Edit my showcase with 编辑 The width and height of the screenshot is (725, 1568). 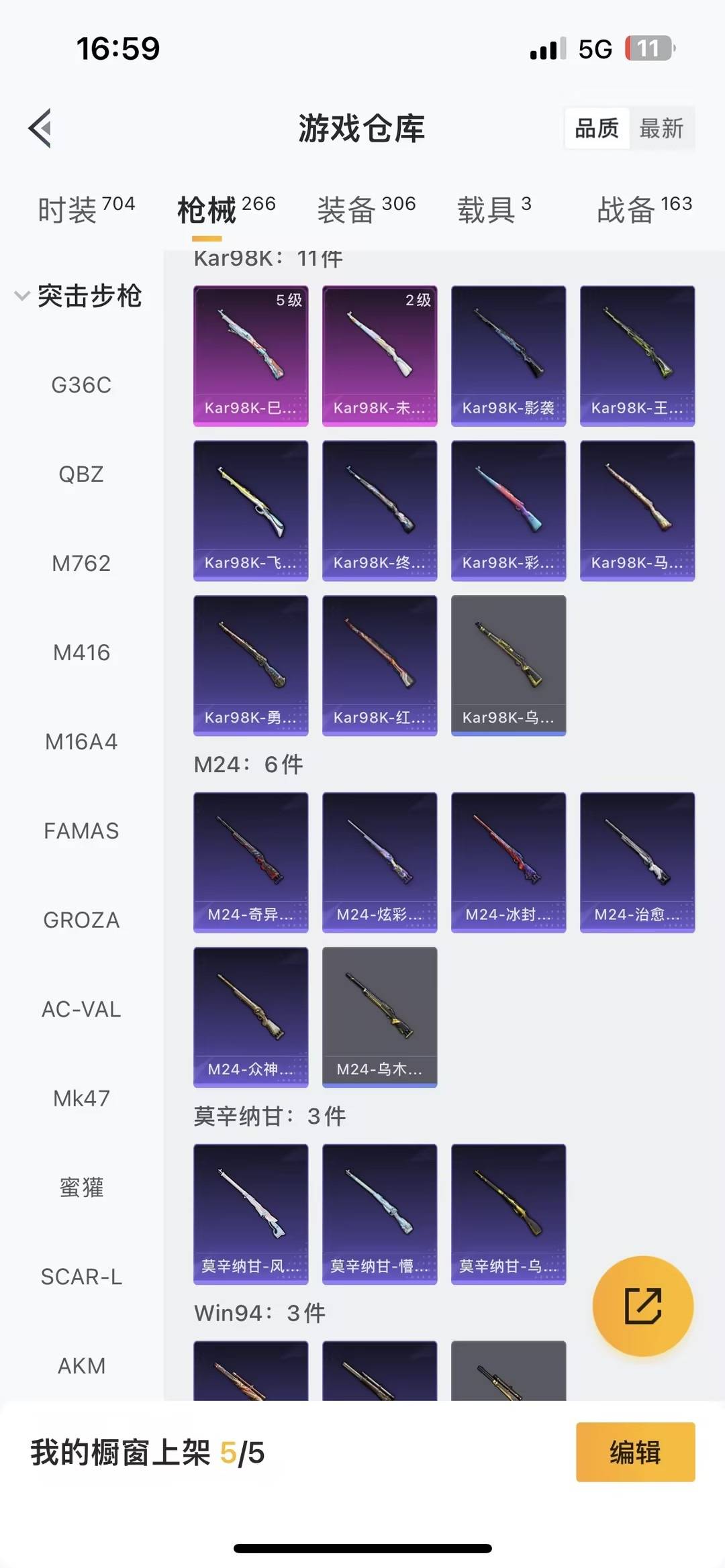635,1452
